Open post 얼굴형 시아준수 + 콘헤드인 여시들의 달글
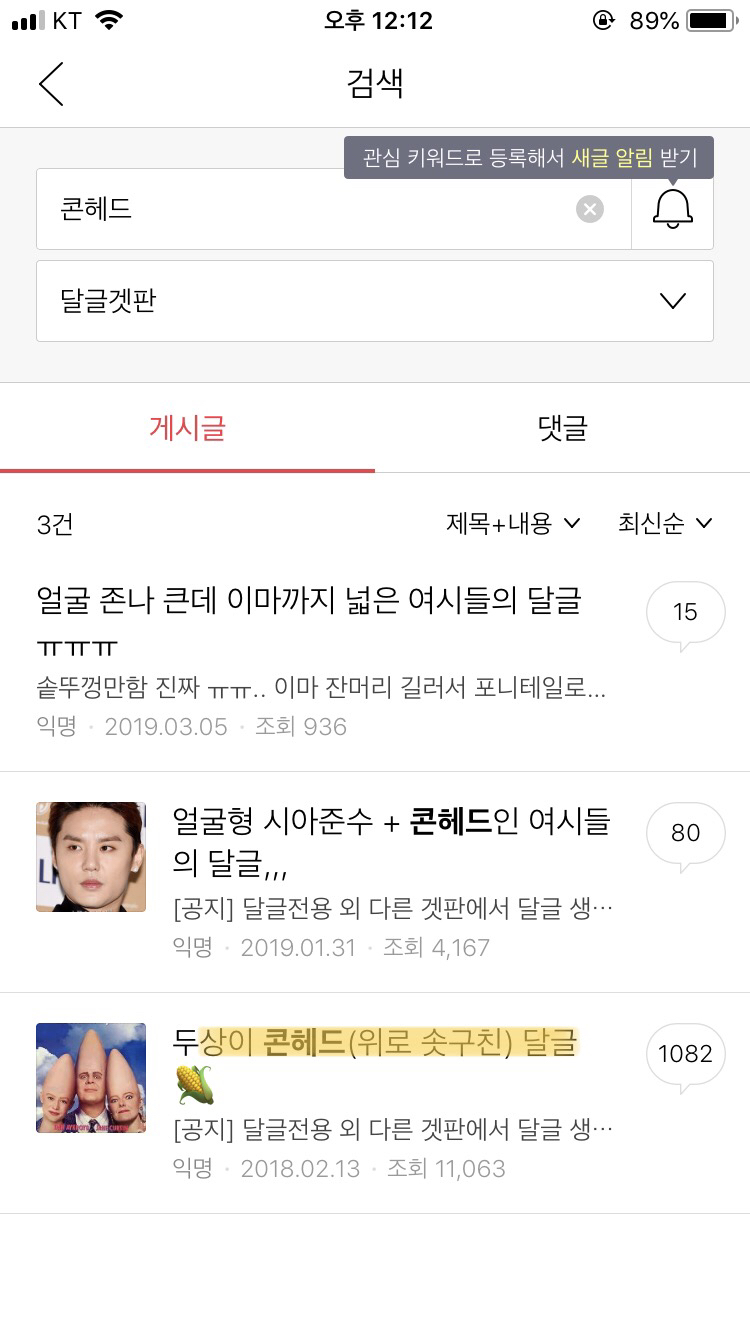 click(x=390, y=840)
